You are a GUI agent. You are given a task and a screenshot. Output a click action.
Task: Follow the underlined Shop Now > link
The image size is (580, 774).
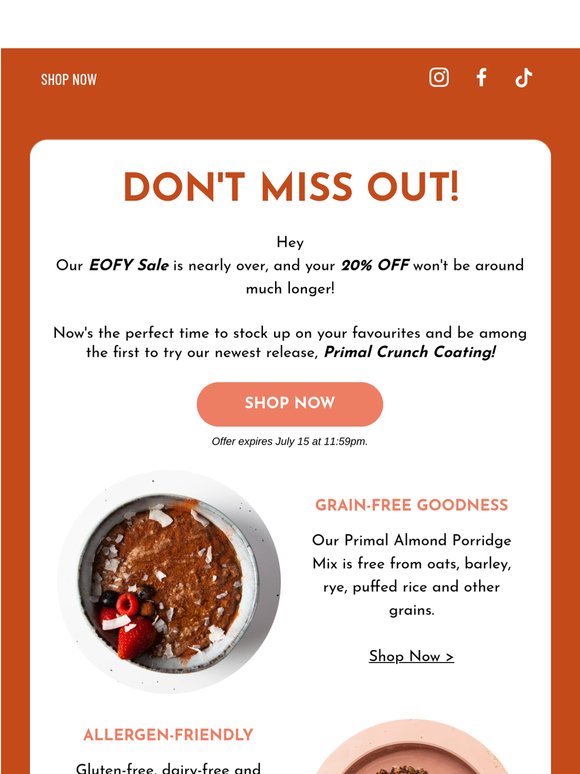click(x=411, y=656)
